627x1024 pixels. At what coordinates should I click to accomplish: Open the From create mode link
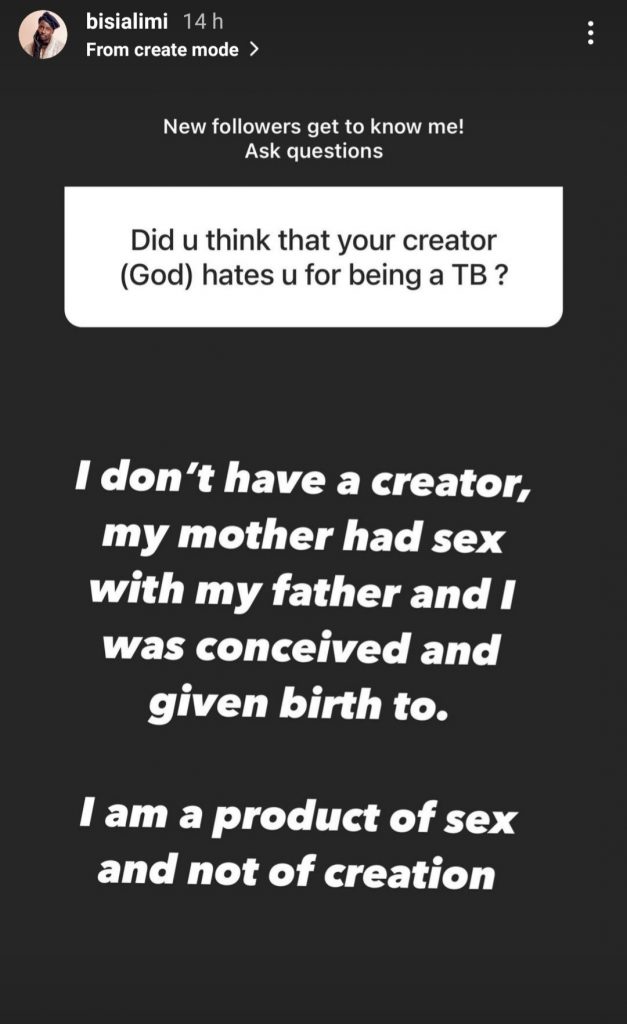(172, 49)
